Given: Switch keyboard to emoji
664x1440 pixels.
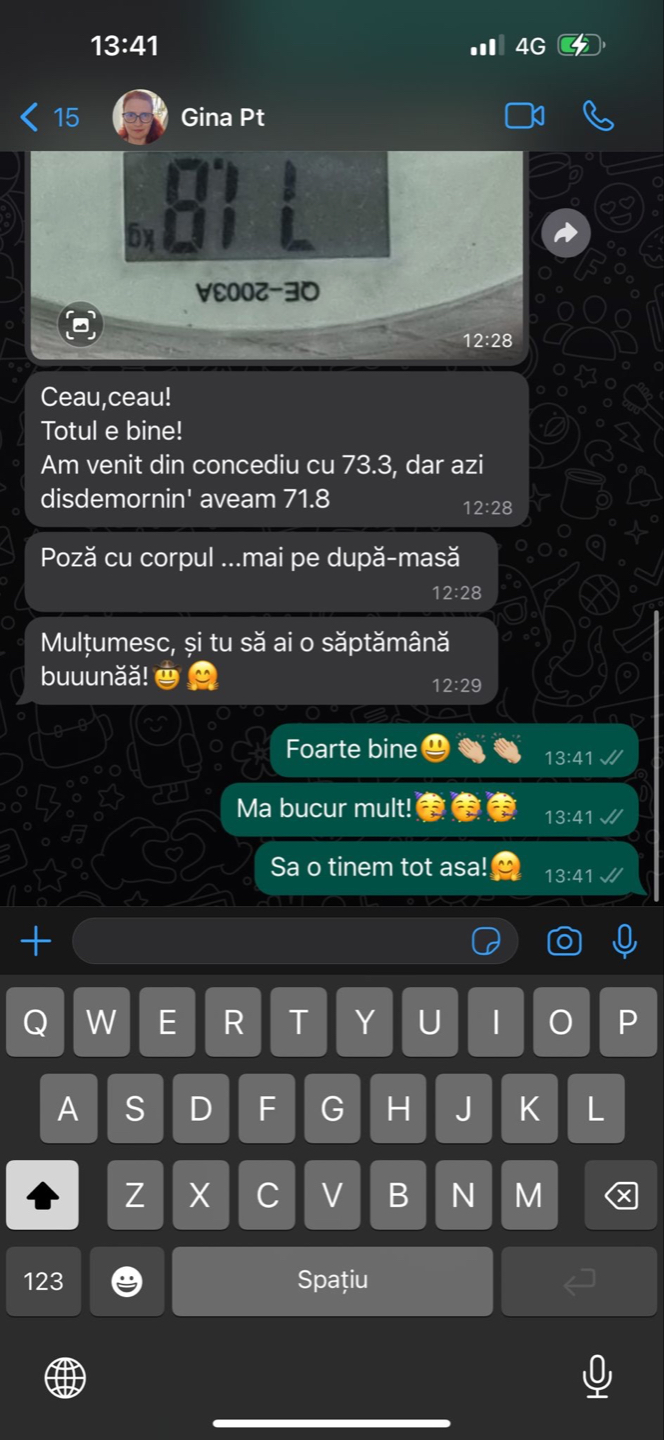Looking at the screenshot, I should point(127,1281).
